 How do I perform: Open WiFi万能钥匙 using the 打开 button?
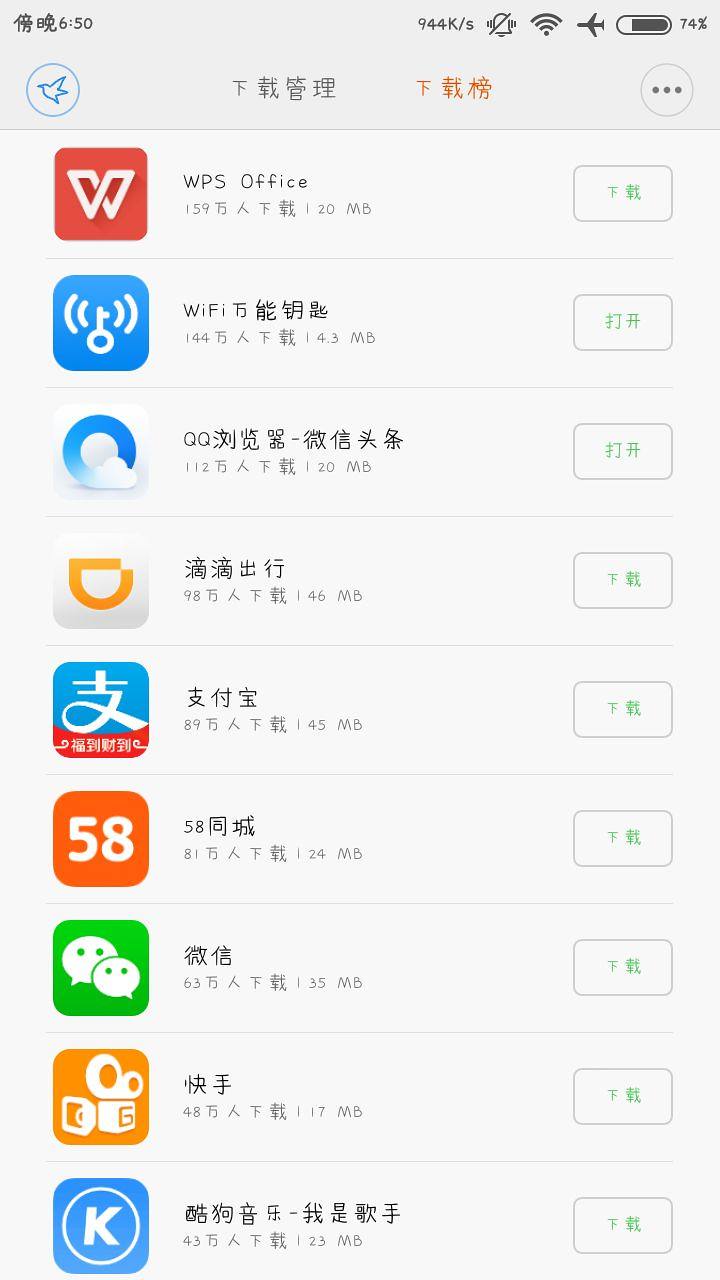(622, 322)
